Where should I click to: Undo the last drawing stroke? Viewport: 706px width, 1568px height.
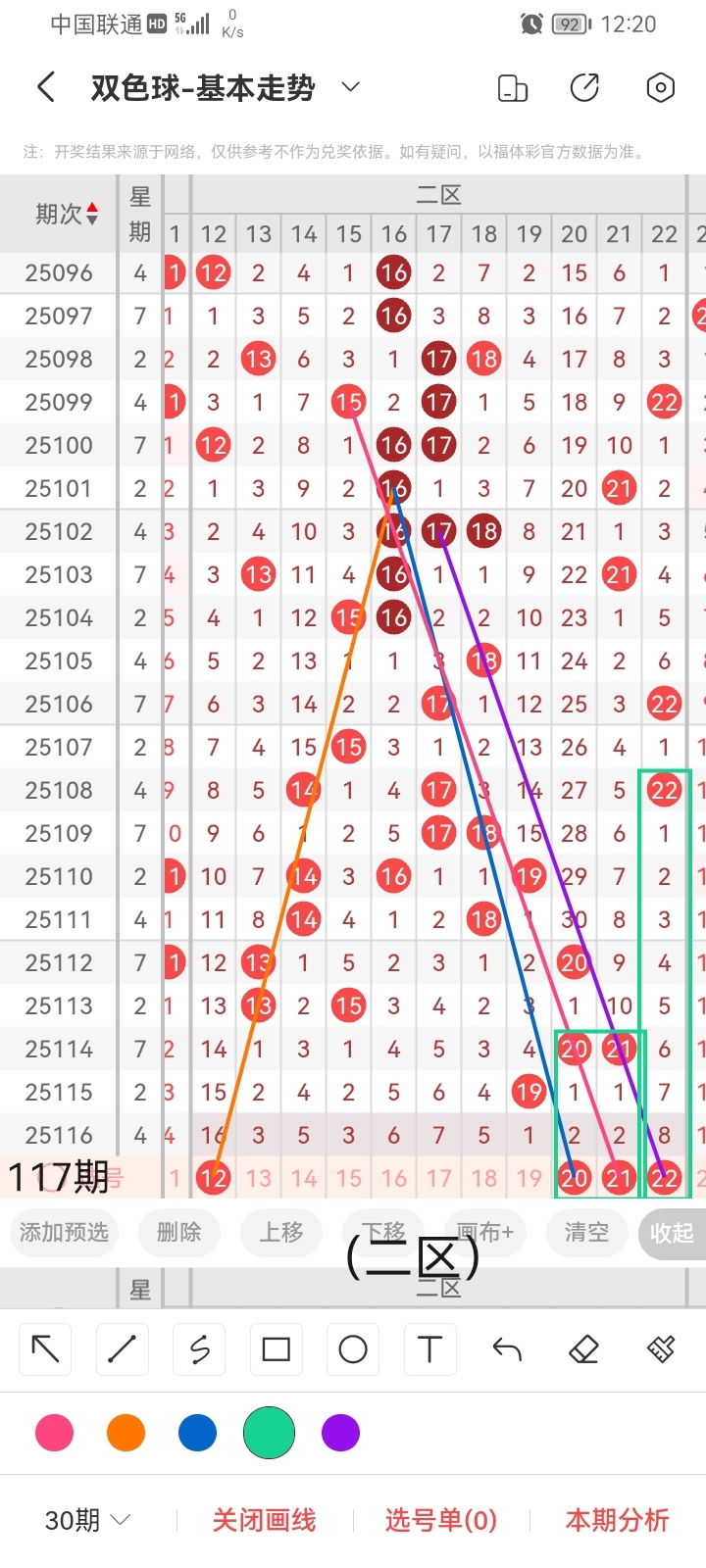point(507,1349)
